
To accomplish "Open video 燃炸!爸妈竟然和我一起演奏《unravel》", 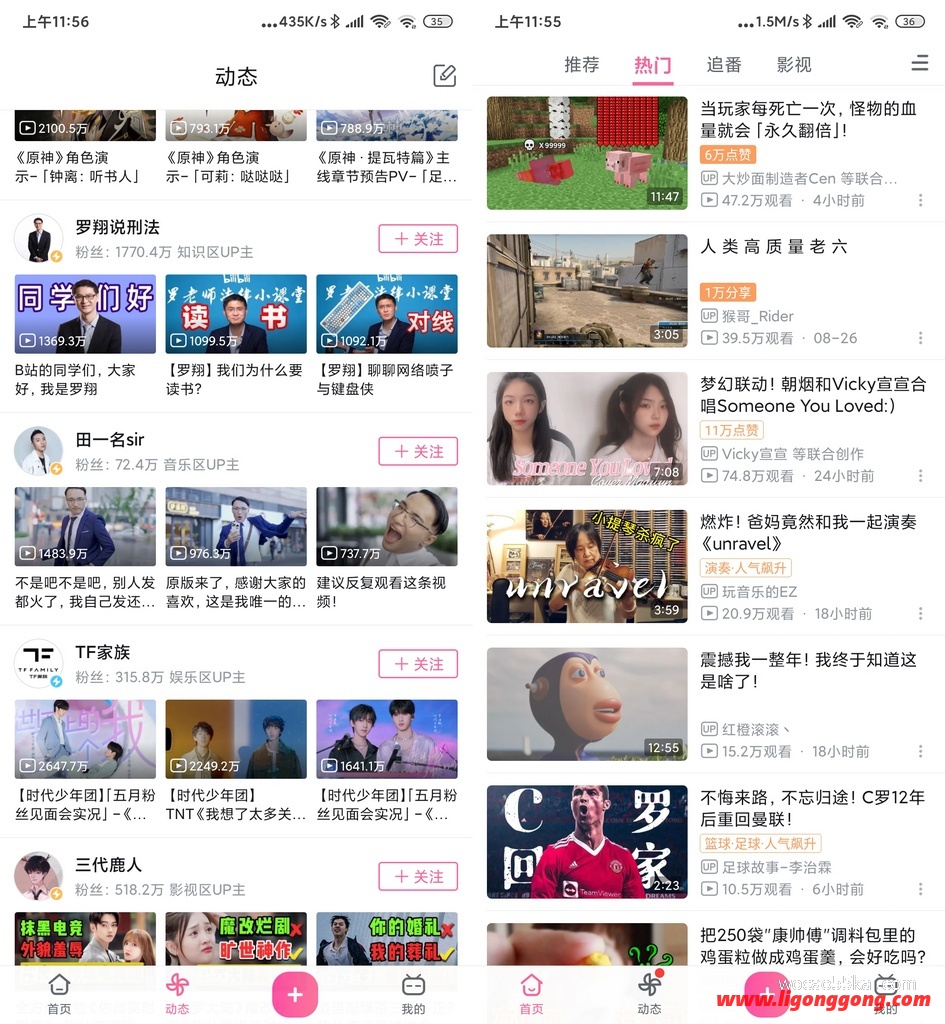I will coord(587,567).
